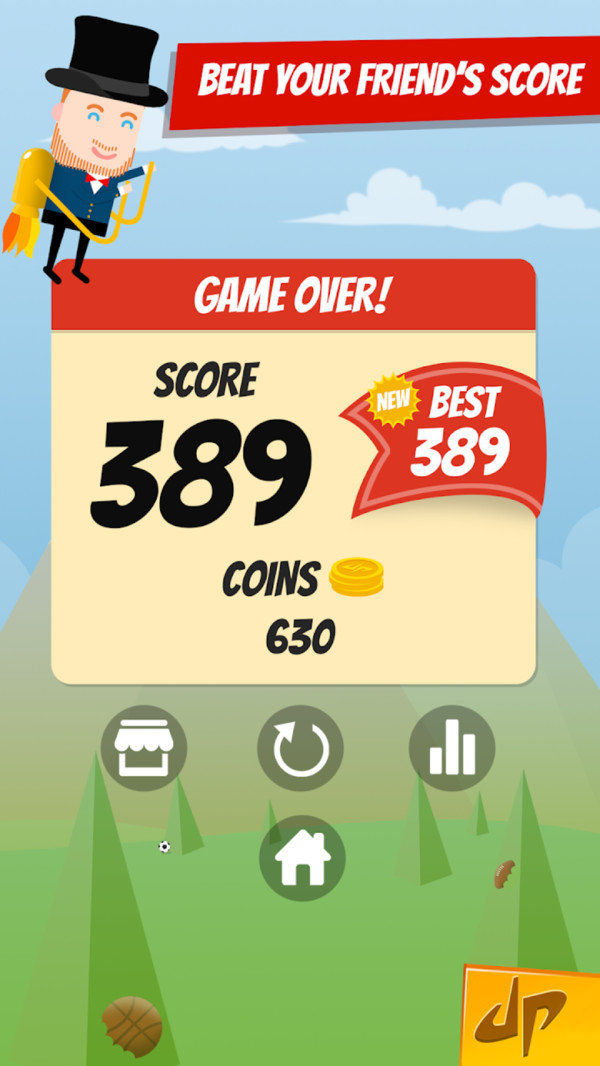Open the shop store icon
The height and width of the screenshot is (1066, 600).
144,748
